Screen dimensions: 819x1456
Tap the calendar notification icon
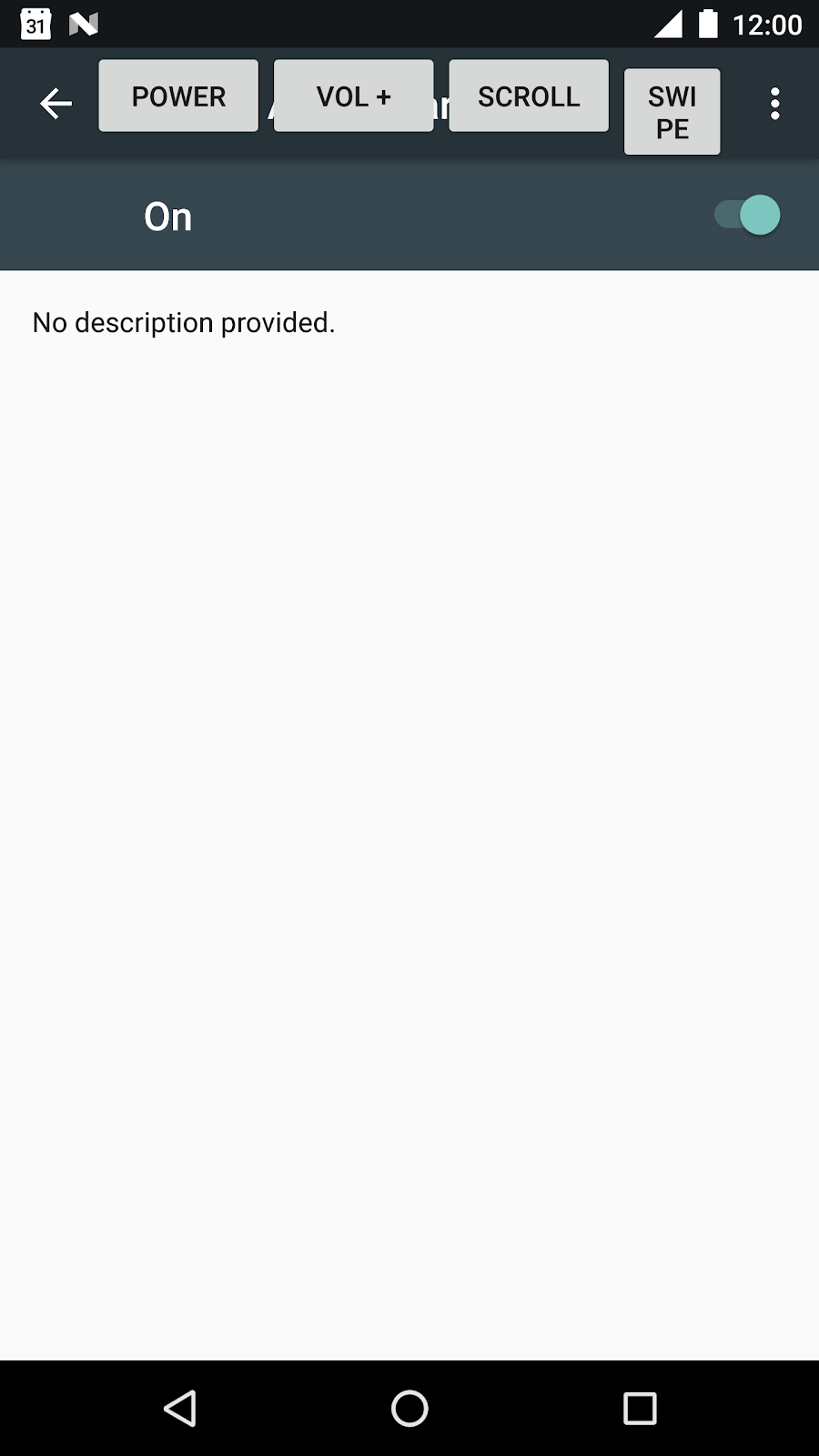click(35, 23)
